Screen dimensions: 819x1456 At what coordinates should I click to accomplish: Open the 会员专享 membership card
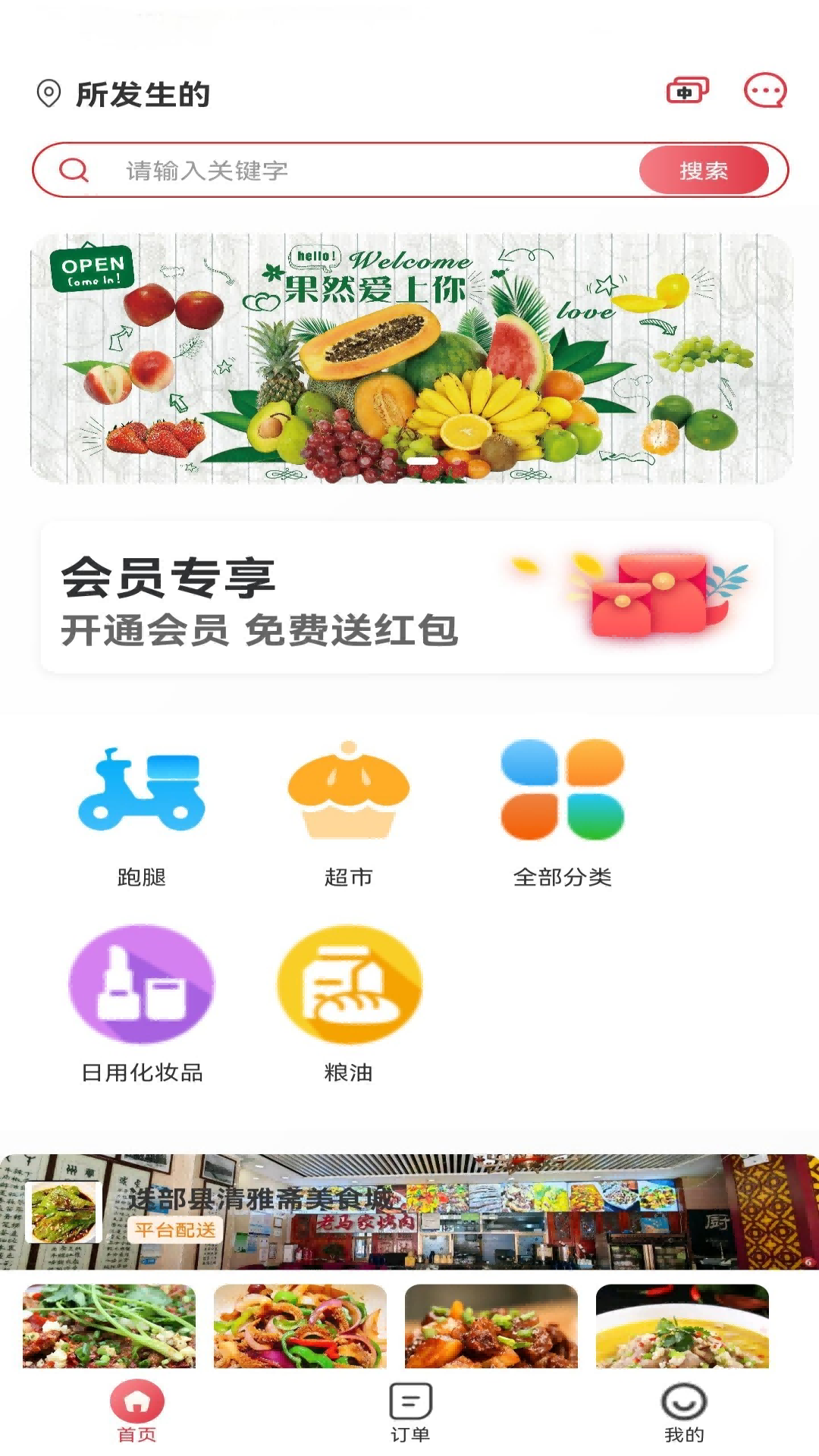(407, 598)
